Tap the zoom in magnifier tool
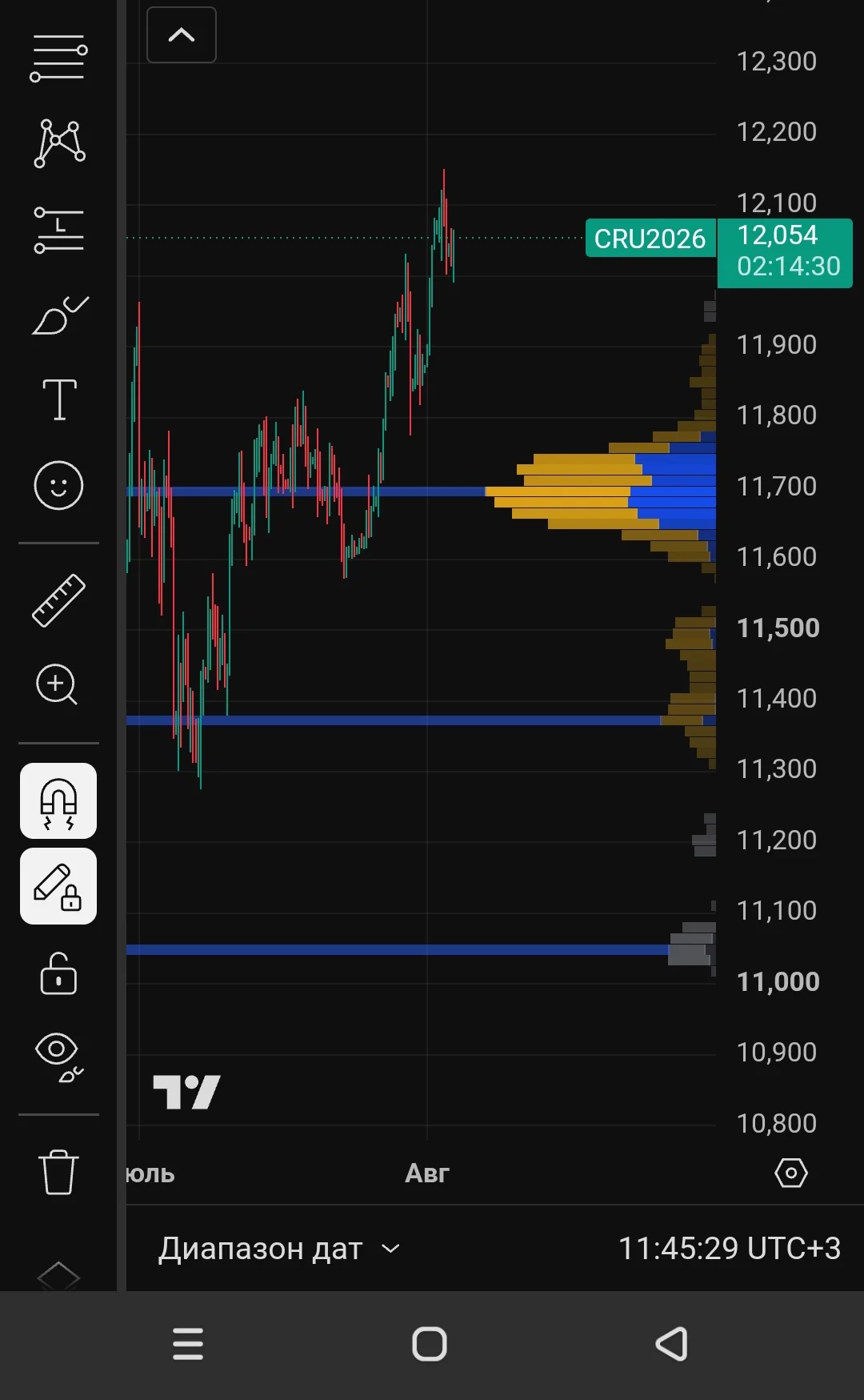Viewport: 864px width, 1400px height. [58, 685]
